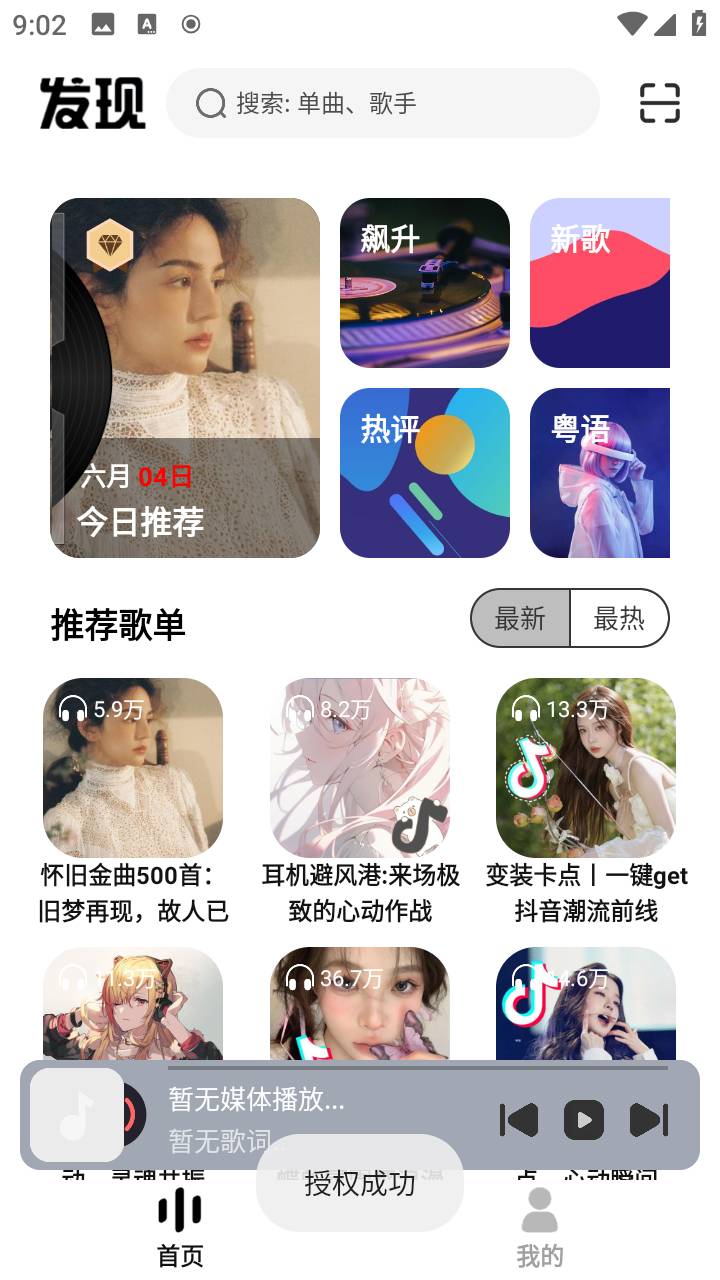Image resolution: width=720 pixels, height=1280 pixels.
Task: Open the 粤语 chart tile
Action: pyautogui.click(x=600, y=473)
